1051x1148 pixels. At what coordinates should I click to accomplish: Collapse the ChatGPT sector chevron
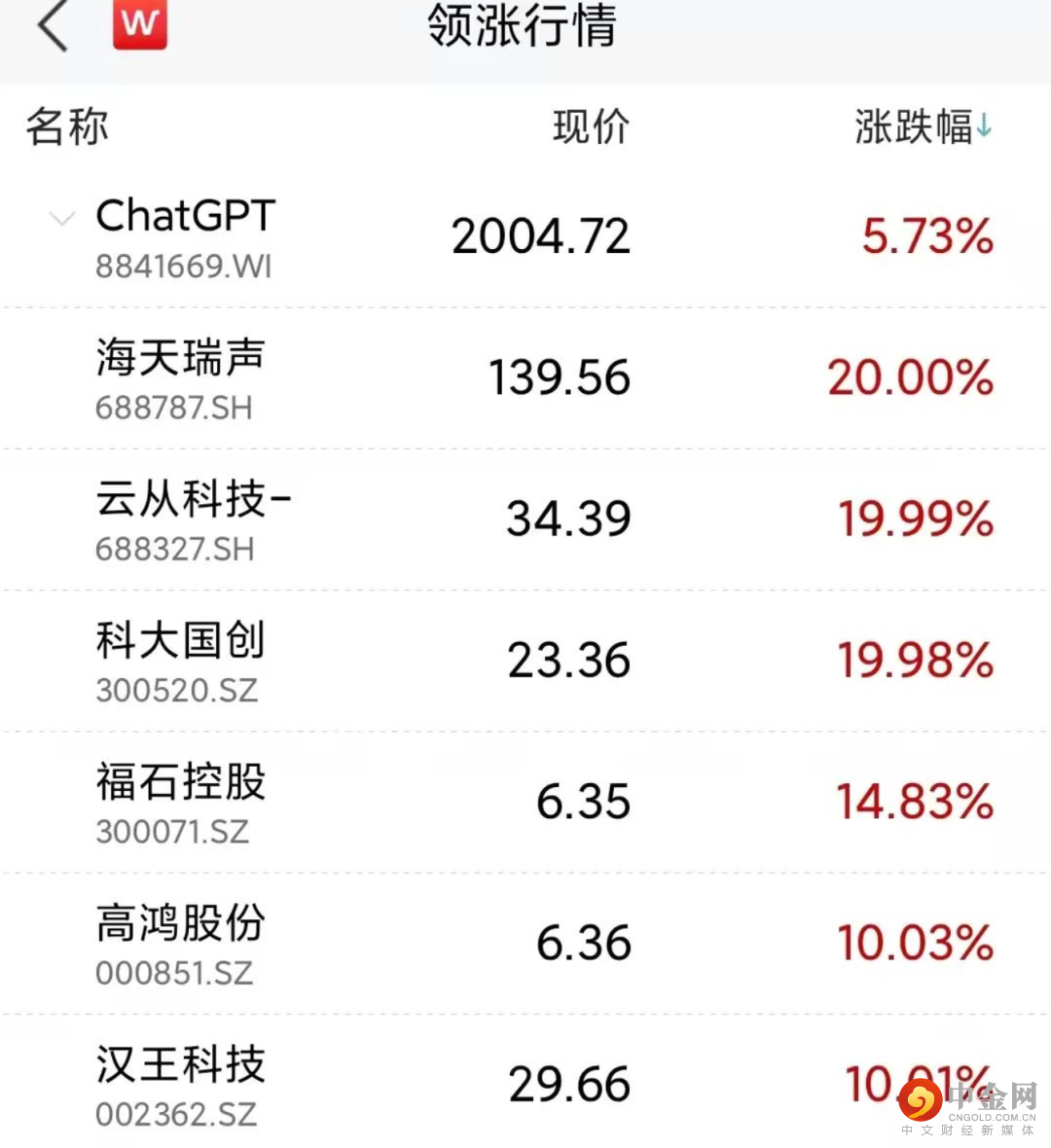point(62,219)
